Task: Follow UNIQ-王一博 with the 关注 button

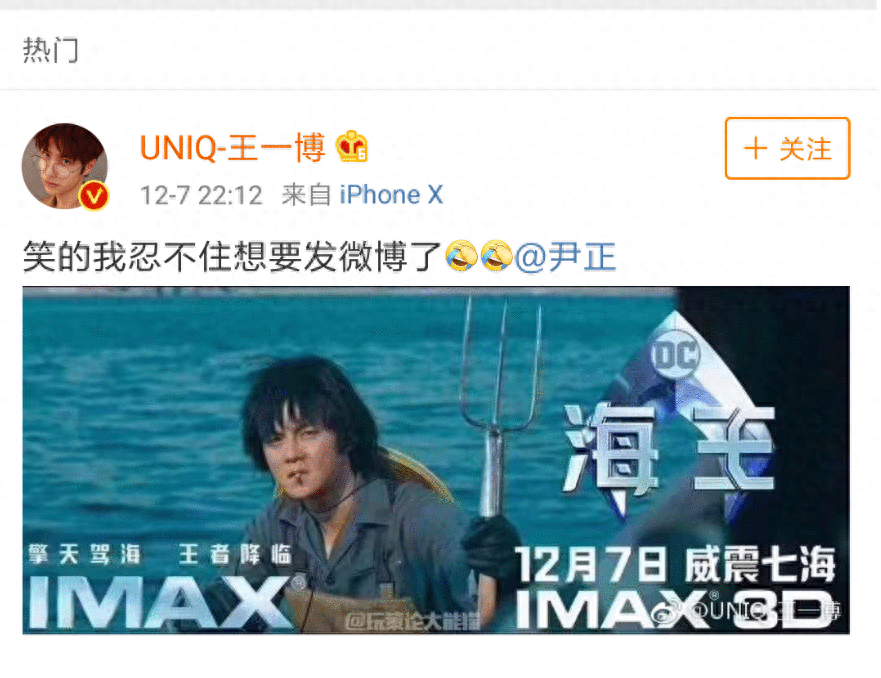Action: (787, 149)
